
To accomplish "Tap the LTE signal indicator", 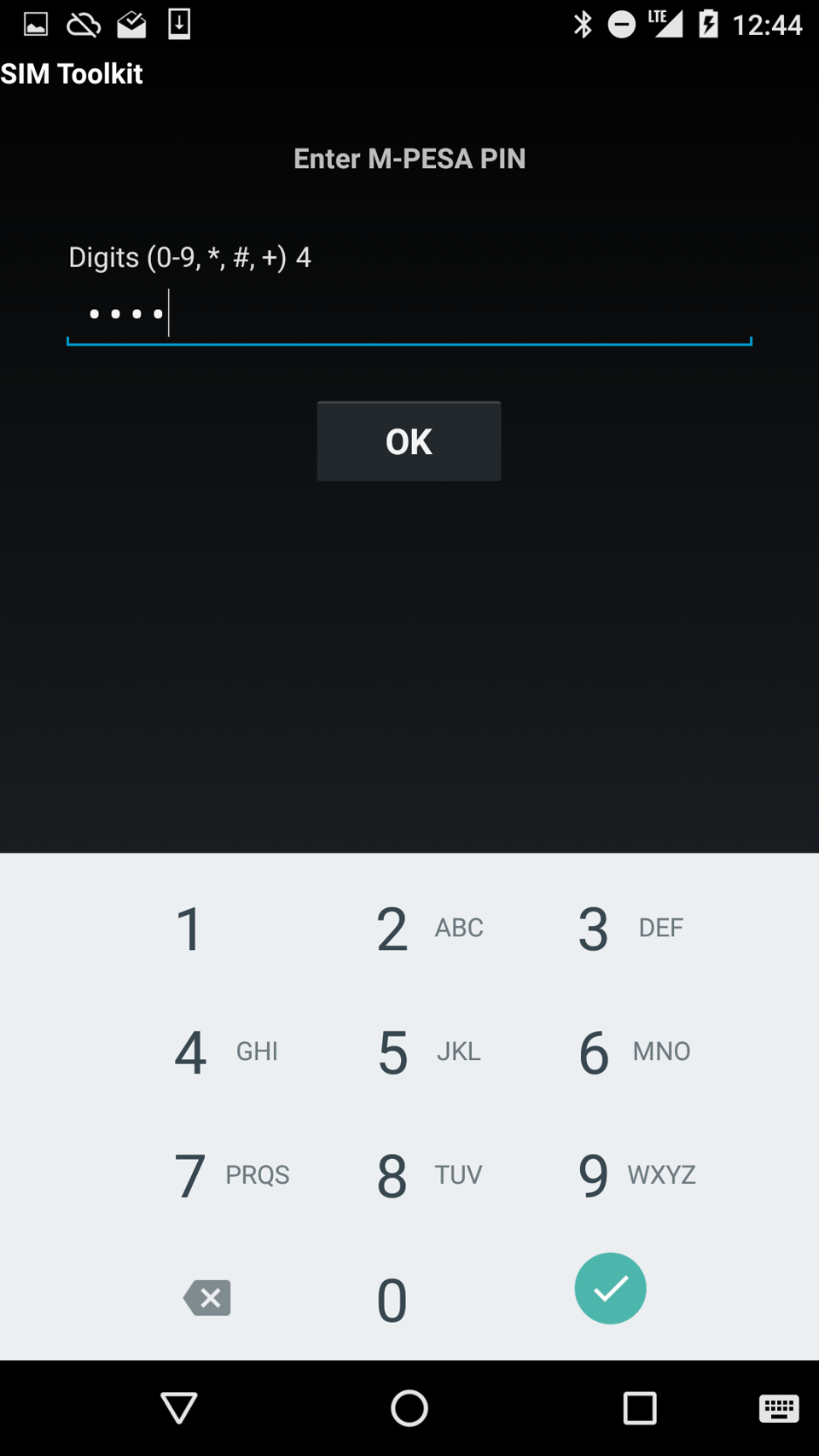I will pos(666,26).
